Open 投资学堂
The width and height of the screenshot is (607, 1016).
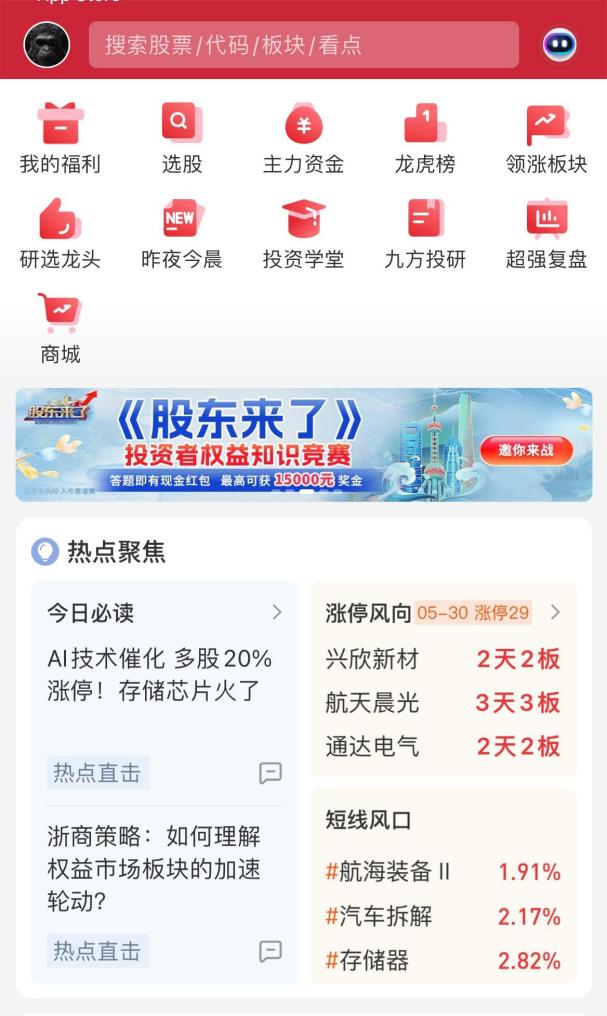pyautogui.click(x=303, y=233)
